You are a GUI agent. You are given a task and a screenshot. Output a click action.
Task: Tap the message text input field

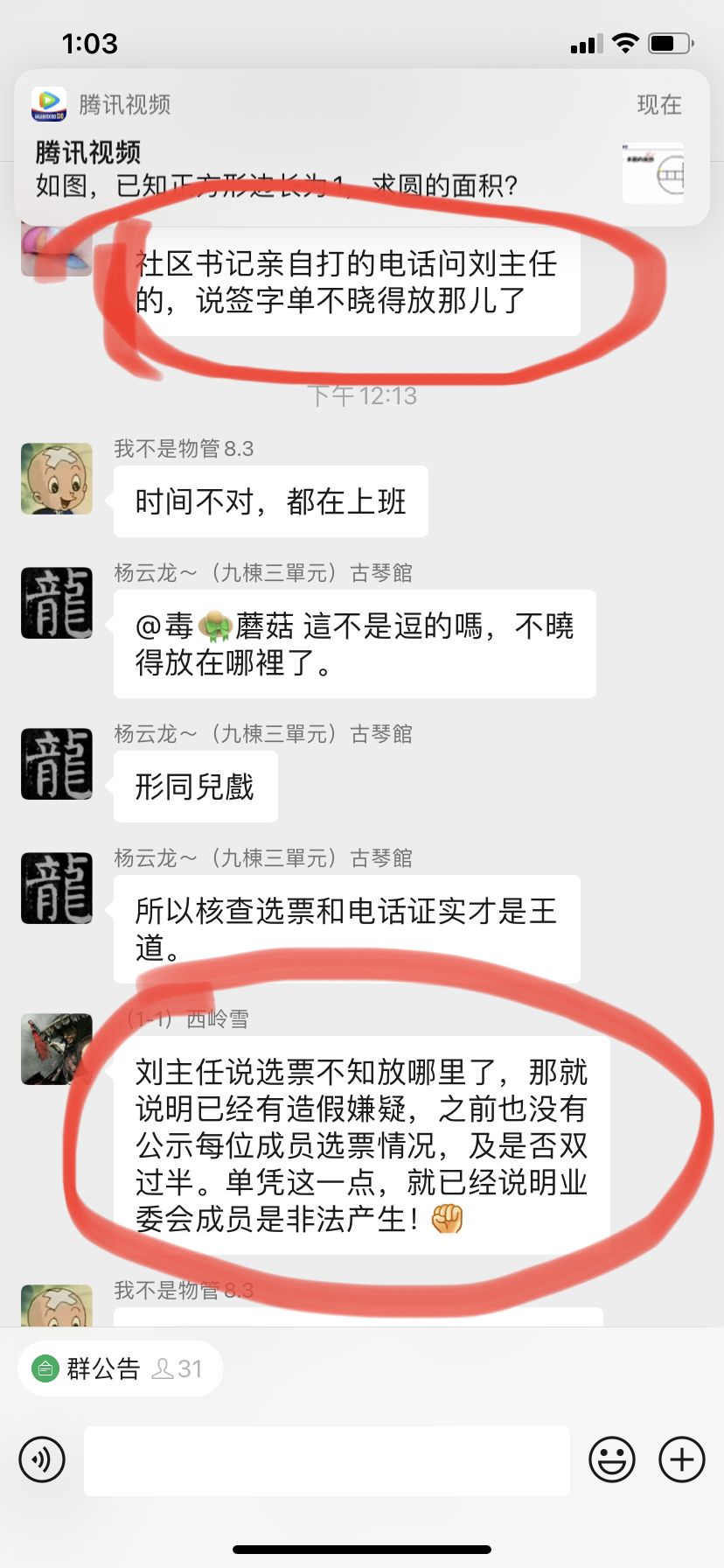click(326, 1459)
